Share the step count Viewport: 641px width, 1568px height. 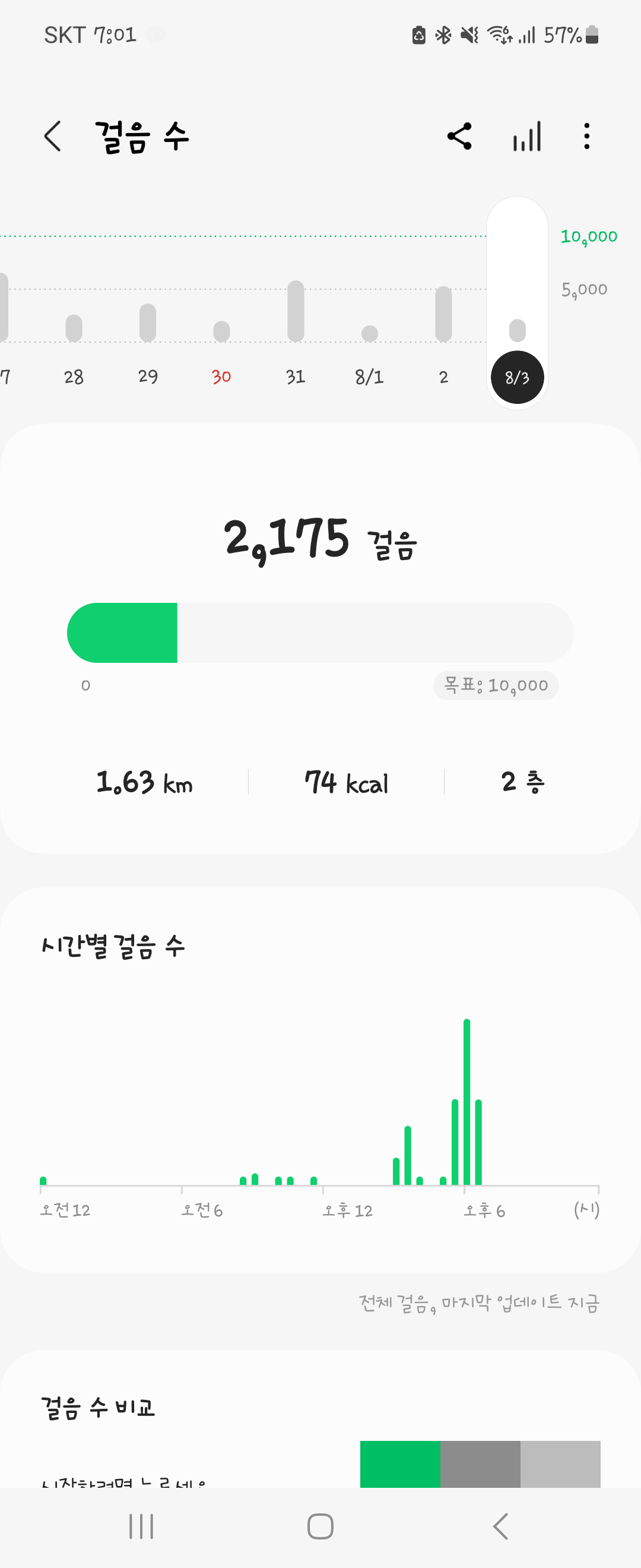[x=459, y=136]
